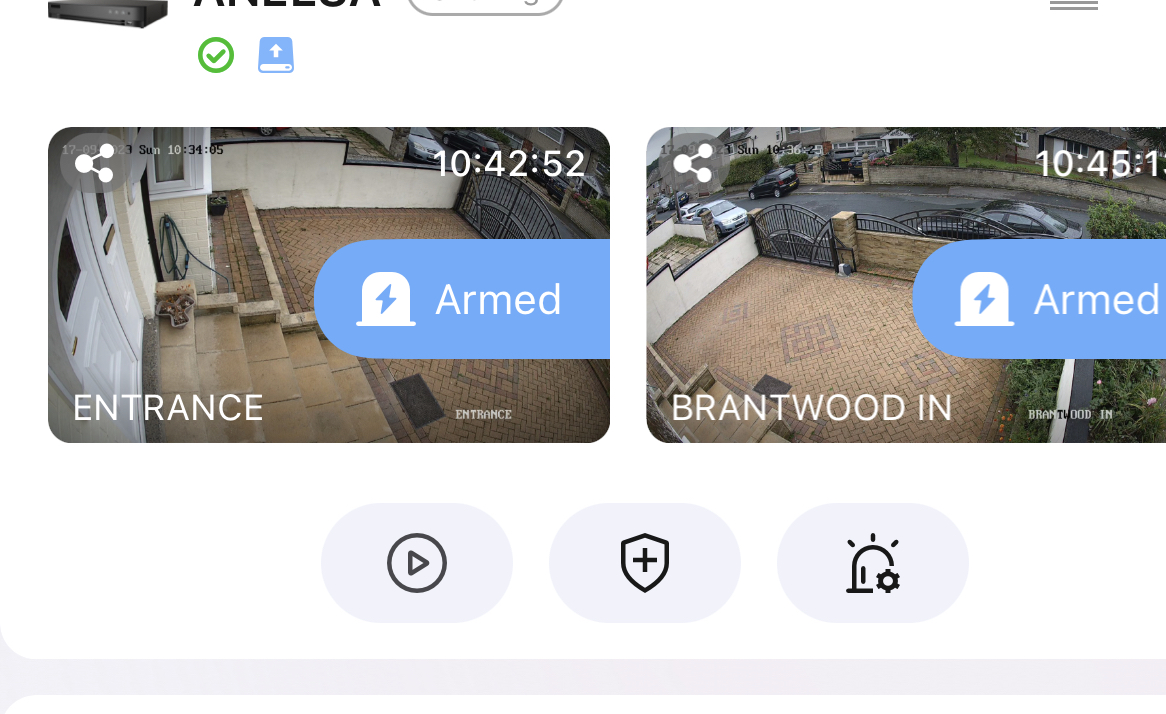
Task: Share the ENTRANCE camera feed
Action: tap(94, 164)
